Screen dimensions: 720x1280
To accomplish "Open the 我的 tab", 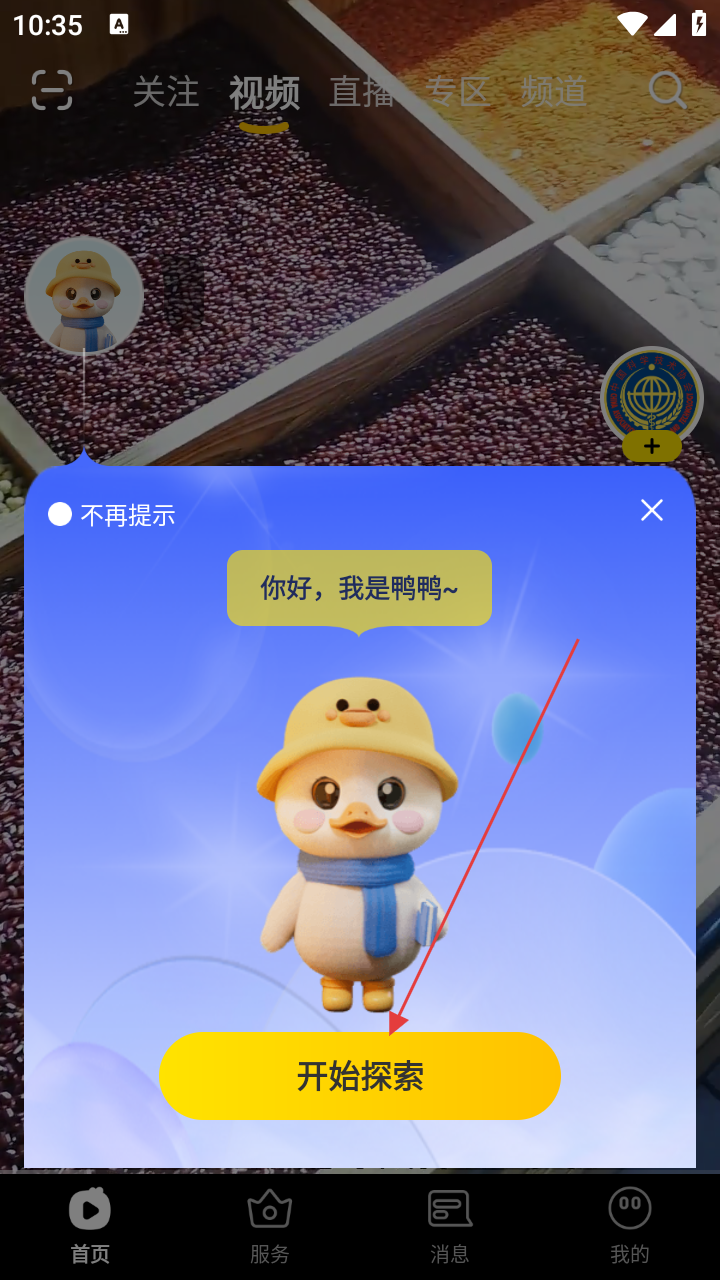I will [x=629, y=1226].
